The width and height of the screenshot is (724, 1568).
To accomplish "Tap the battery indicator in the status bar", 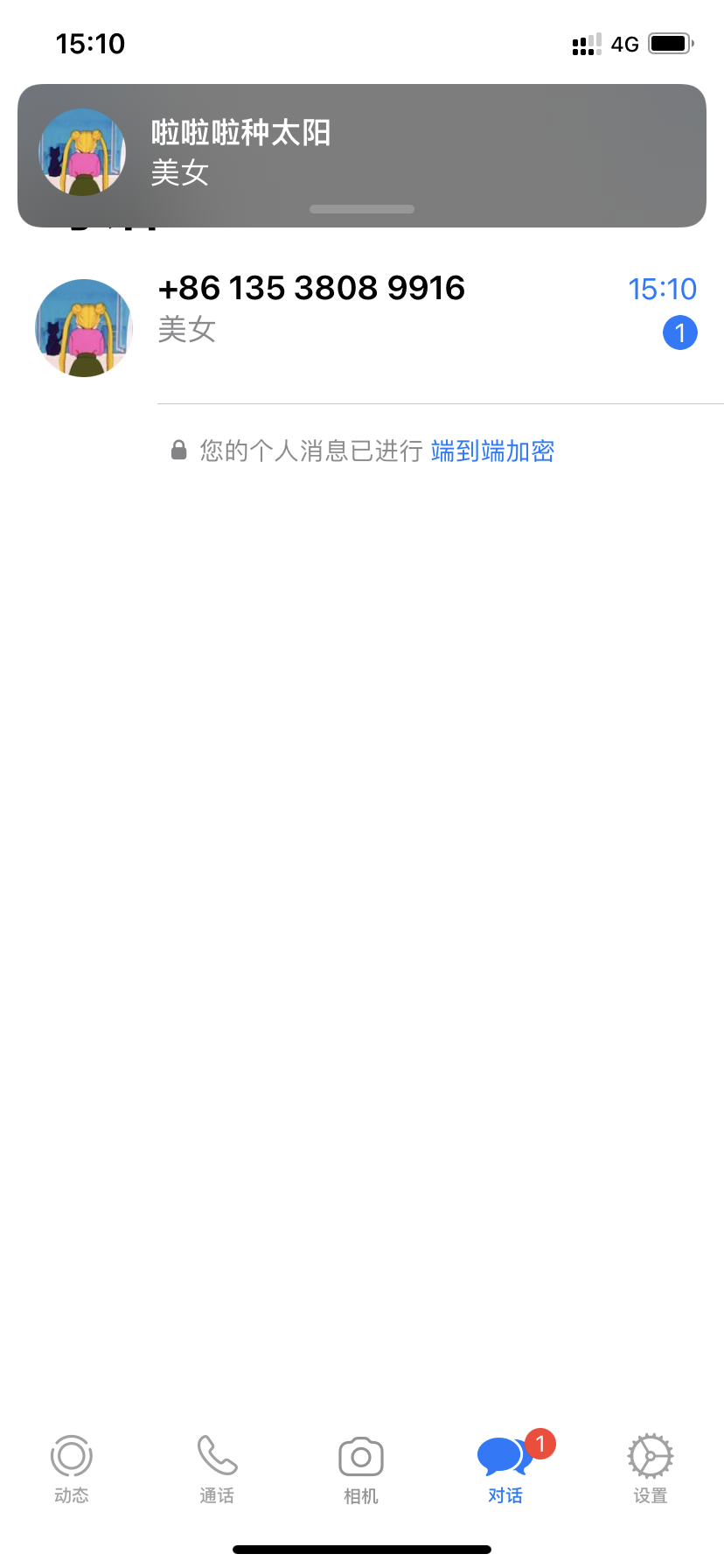I will click(671, 43).
